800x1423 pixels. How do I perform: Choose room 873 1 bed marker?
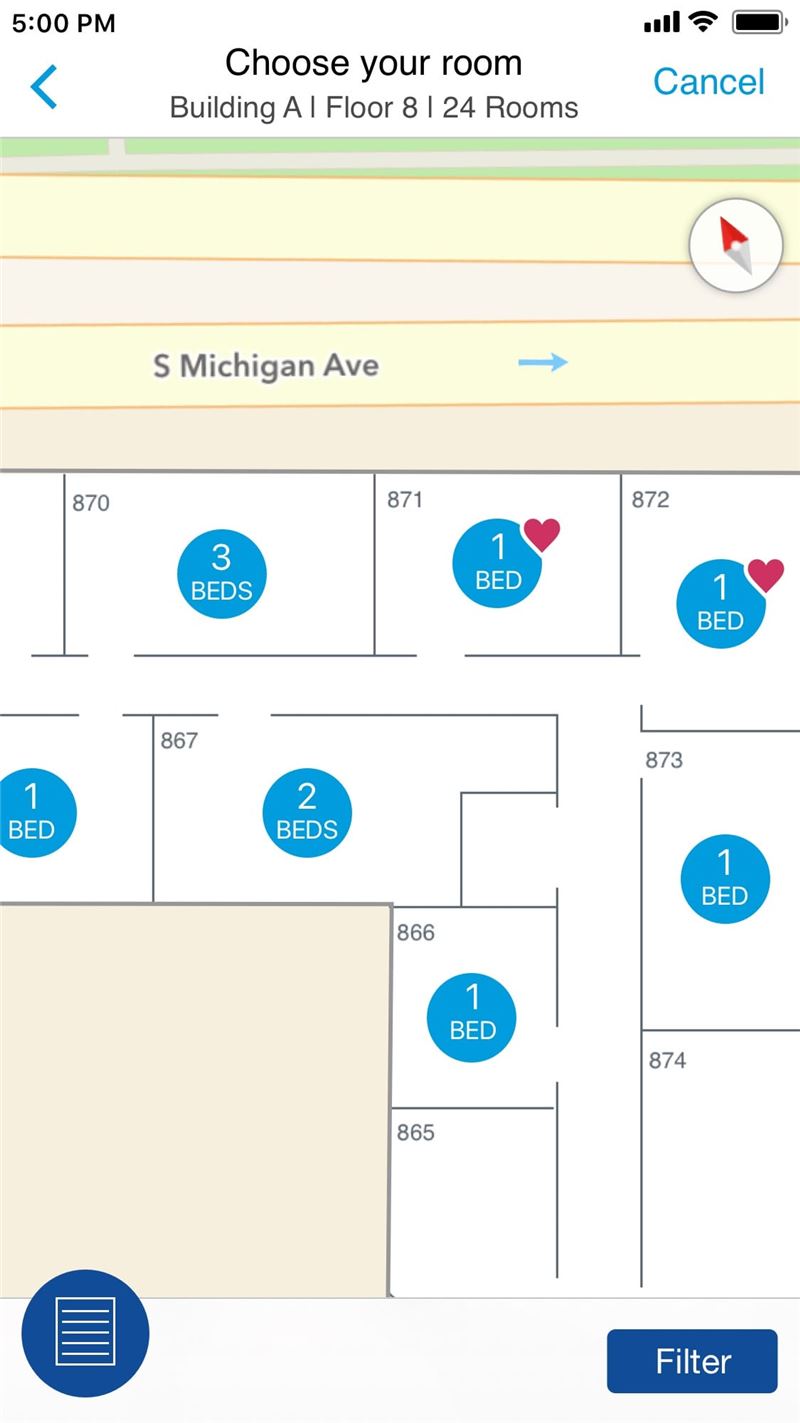[x=725, y=878]
